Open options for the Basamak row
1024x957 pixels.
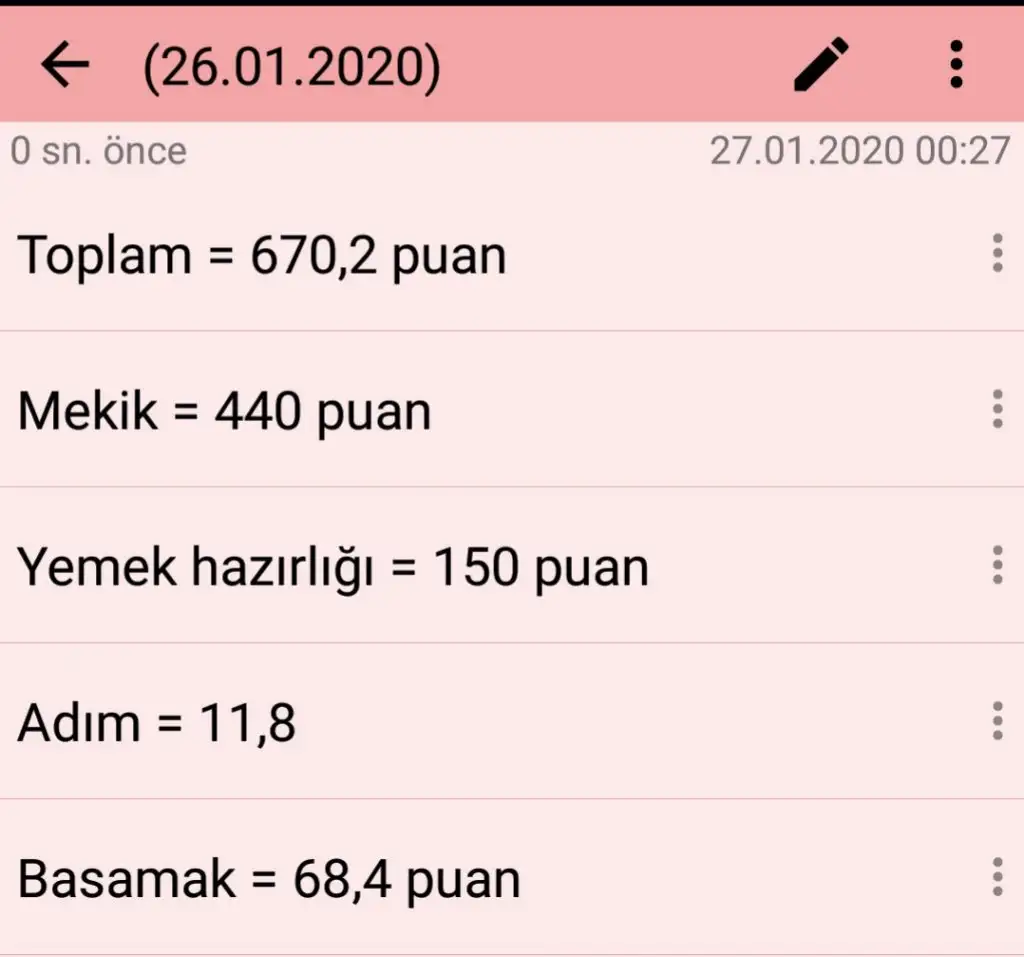point(996,877)
